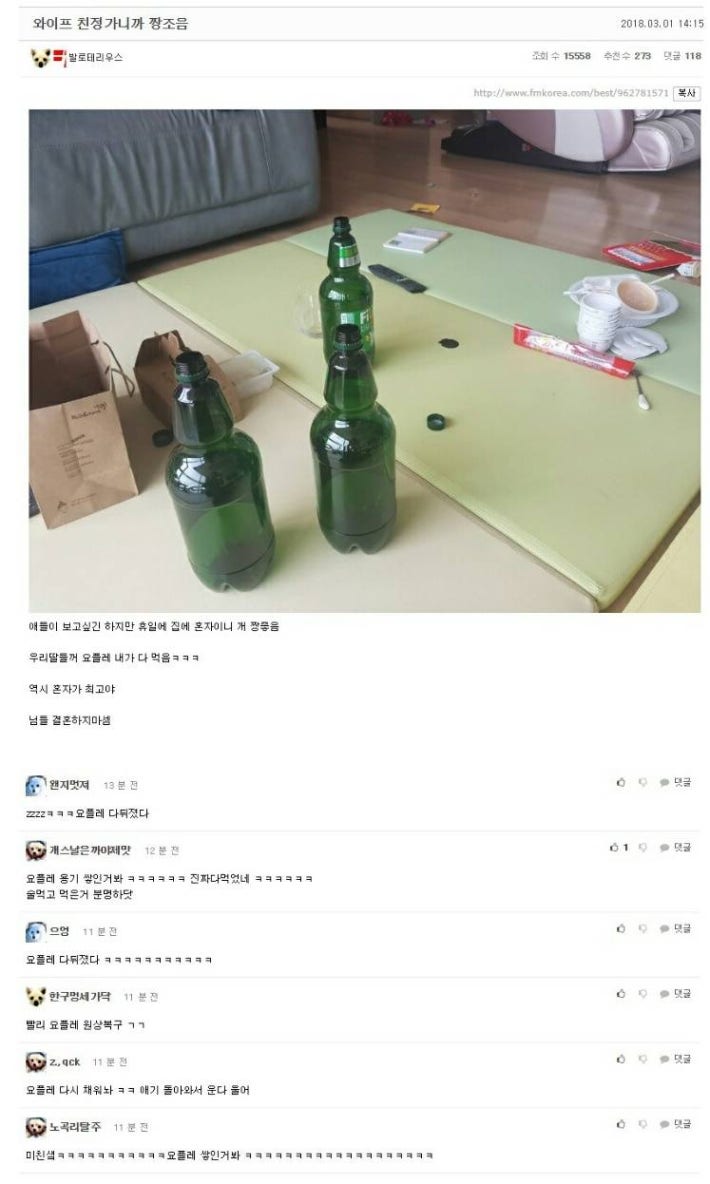Like 왠지멋져's comment
The width and height of the screenshot is (710, 1184).
(x=621, y=783)
